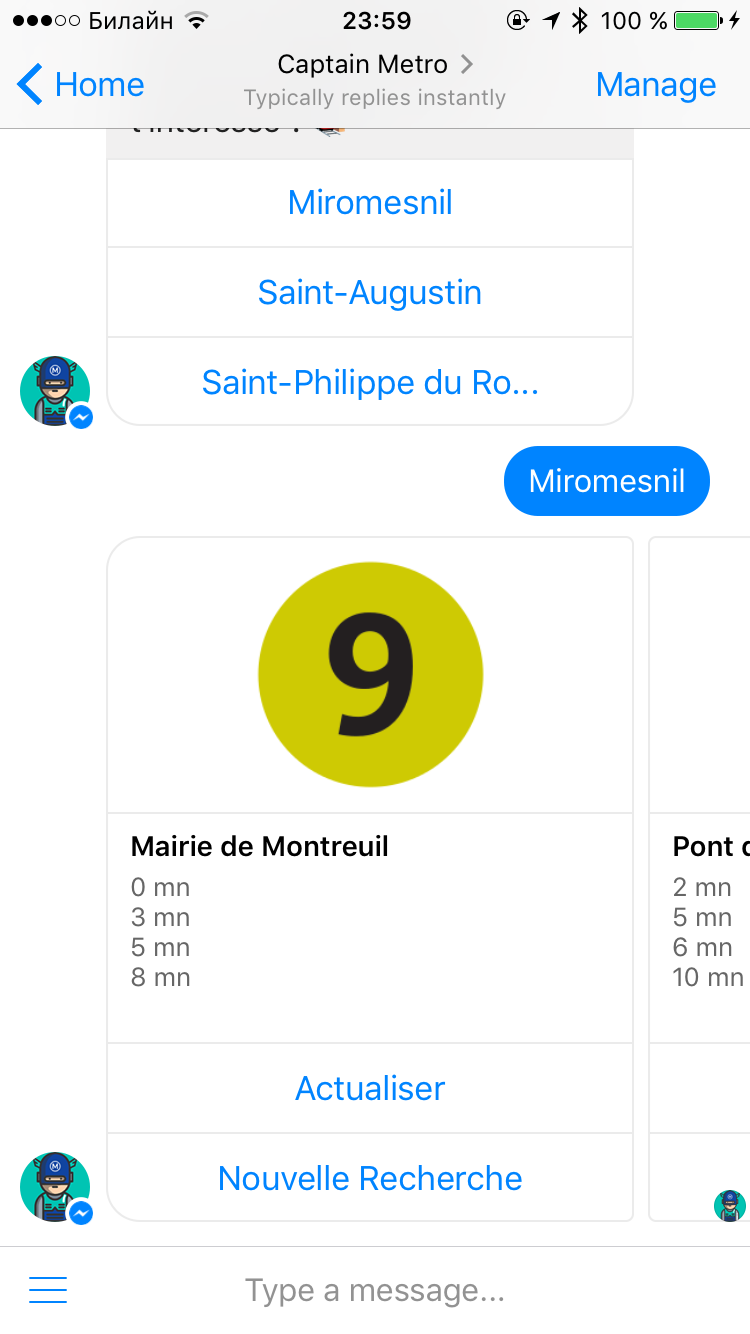Tap Actualiser to refresh train times
This screenshot has width=750, height=1334.
point(370,1088)
